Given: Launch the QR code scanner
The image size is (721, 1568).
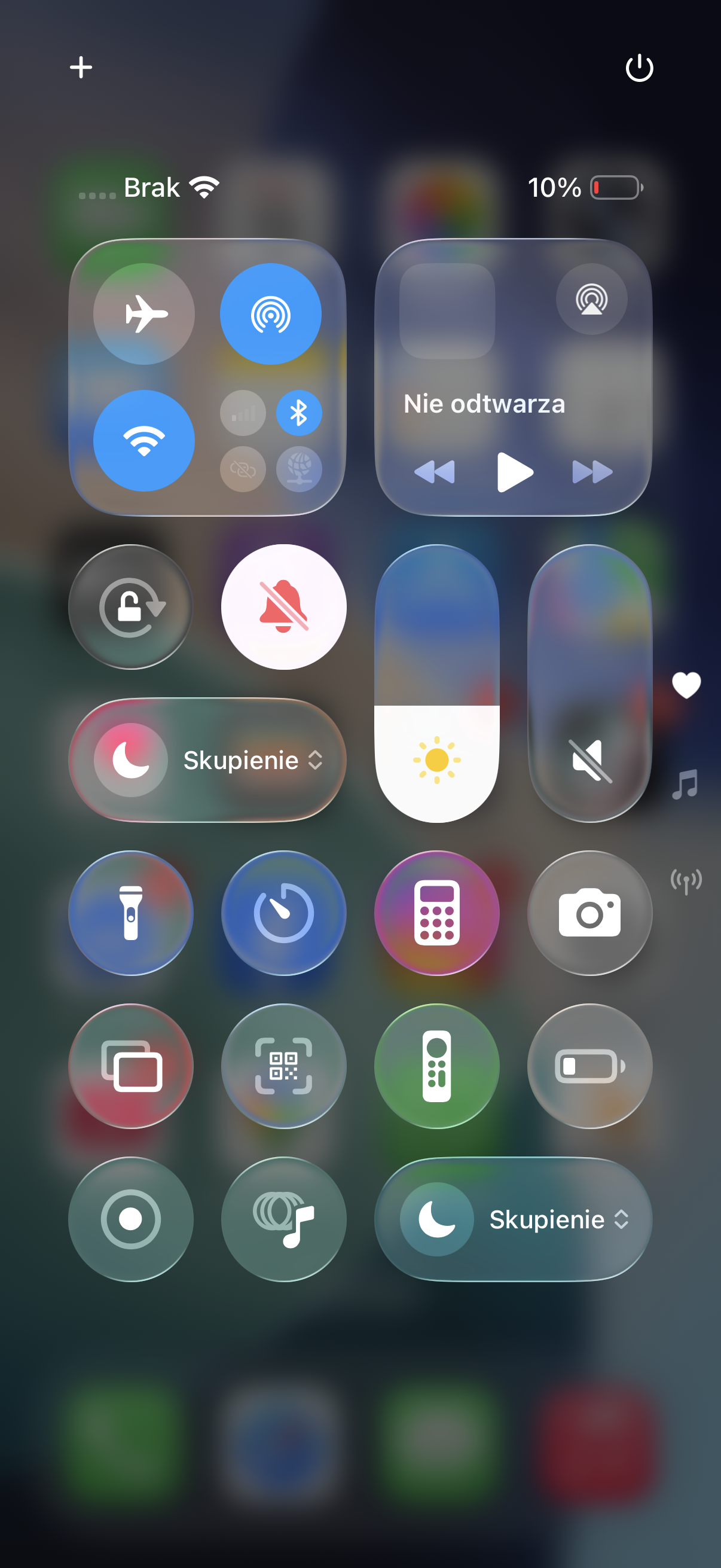Looking at the screenshot, I should pyautogui.click(x=283, y=1066).
